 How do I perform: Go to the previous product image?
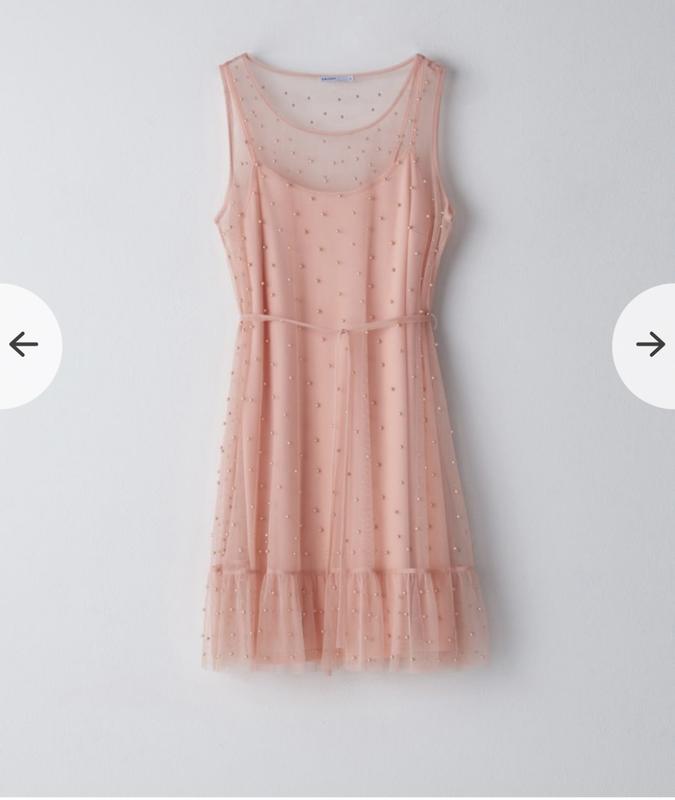(23, 345)
